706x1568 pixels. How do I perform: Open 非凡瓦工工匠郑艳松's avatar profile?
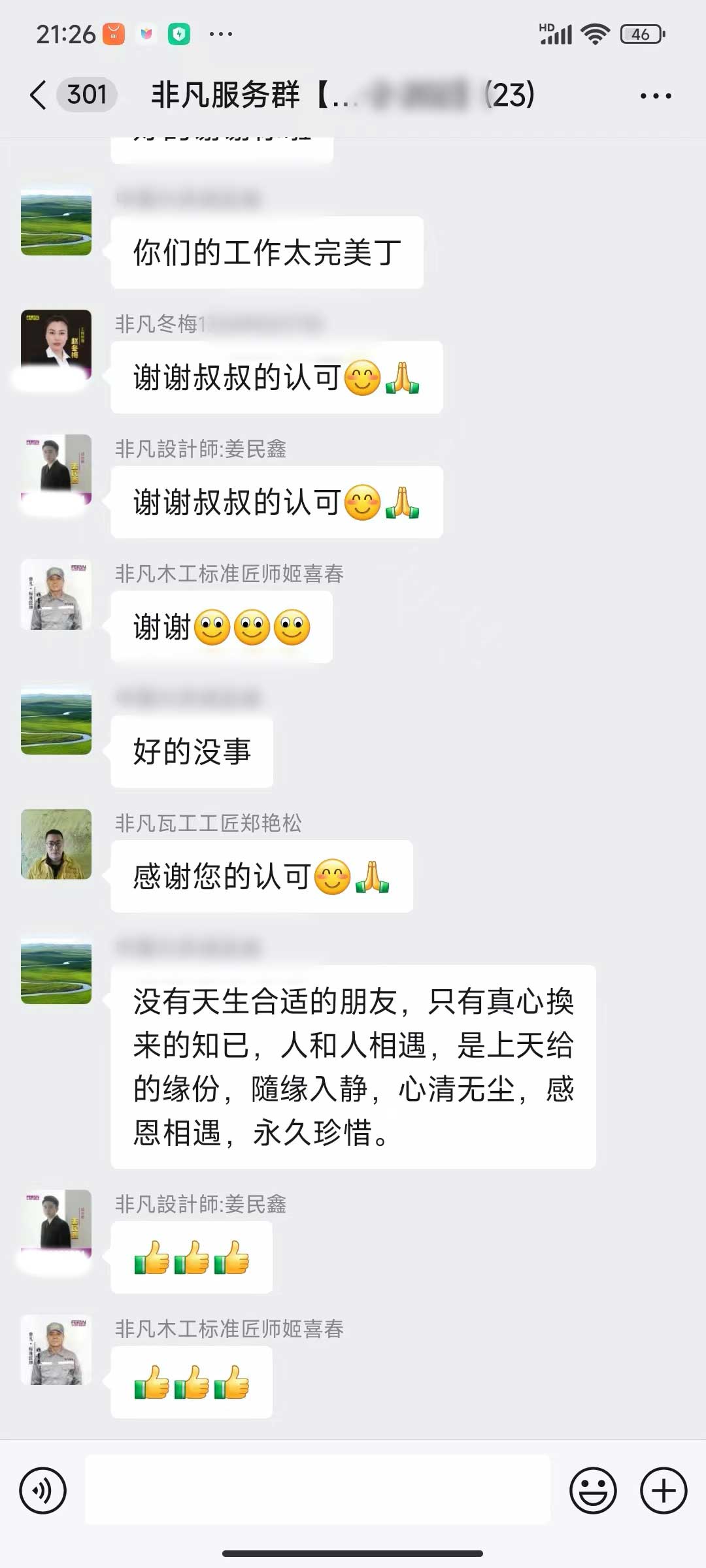tap(56, 844)
